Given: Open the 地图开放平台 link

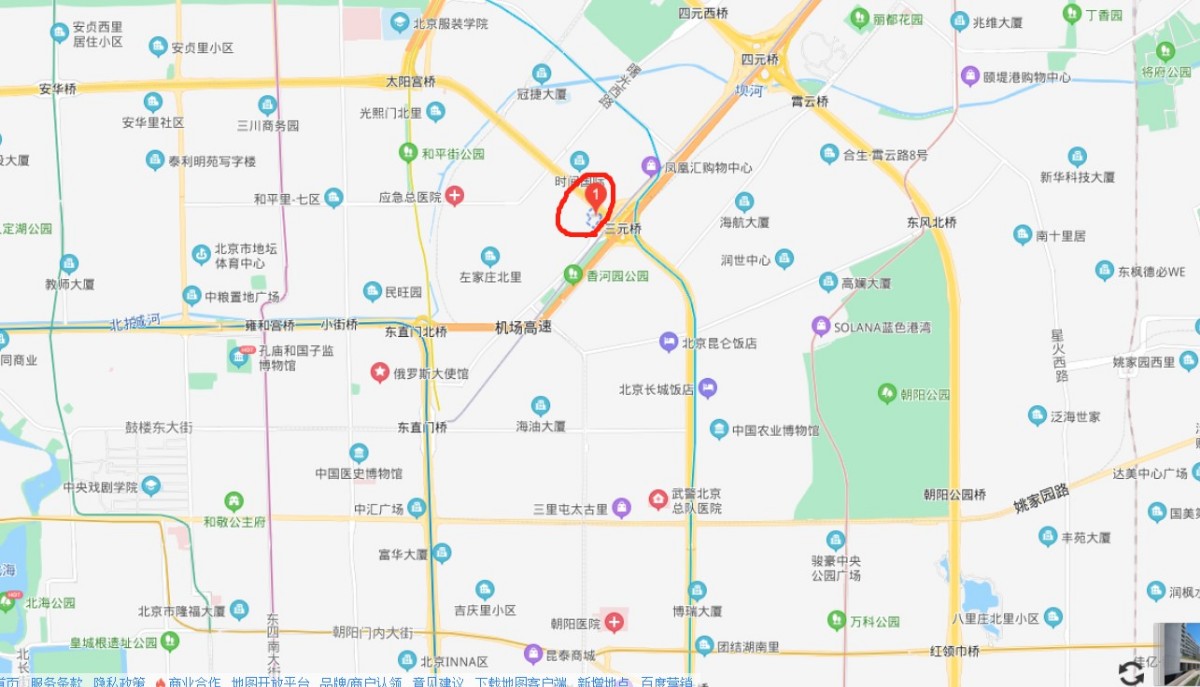Looking at the screenshot, I should [x=270, y=681].
